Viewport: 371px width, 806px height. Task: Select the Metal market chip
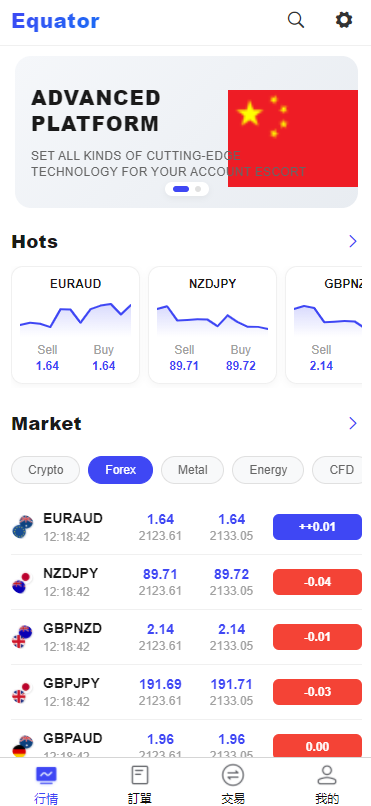[x=193, y=470]
